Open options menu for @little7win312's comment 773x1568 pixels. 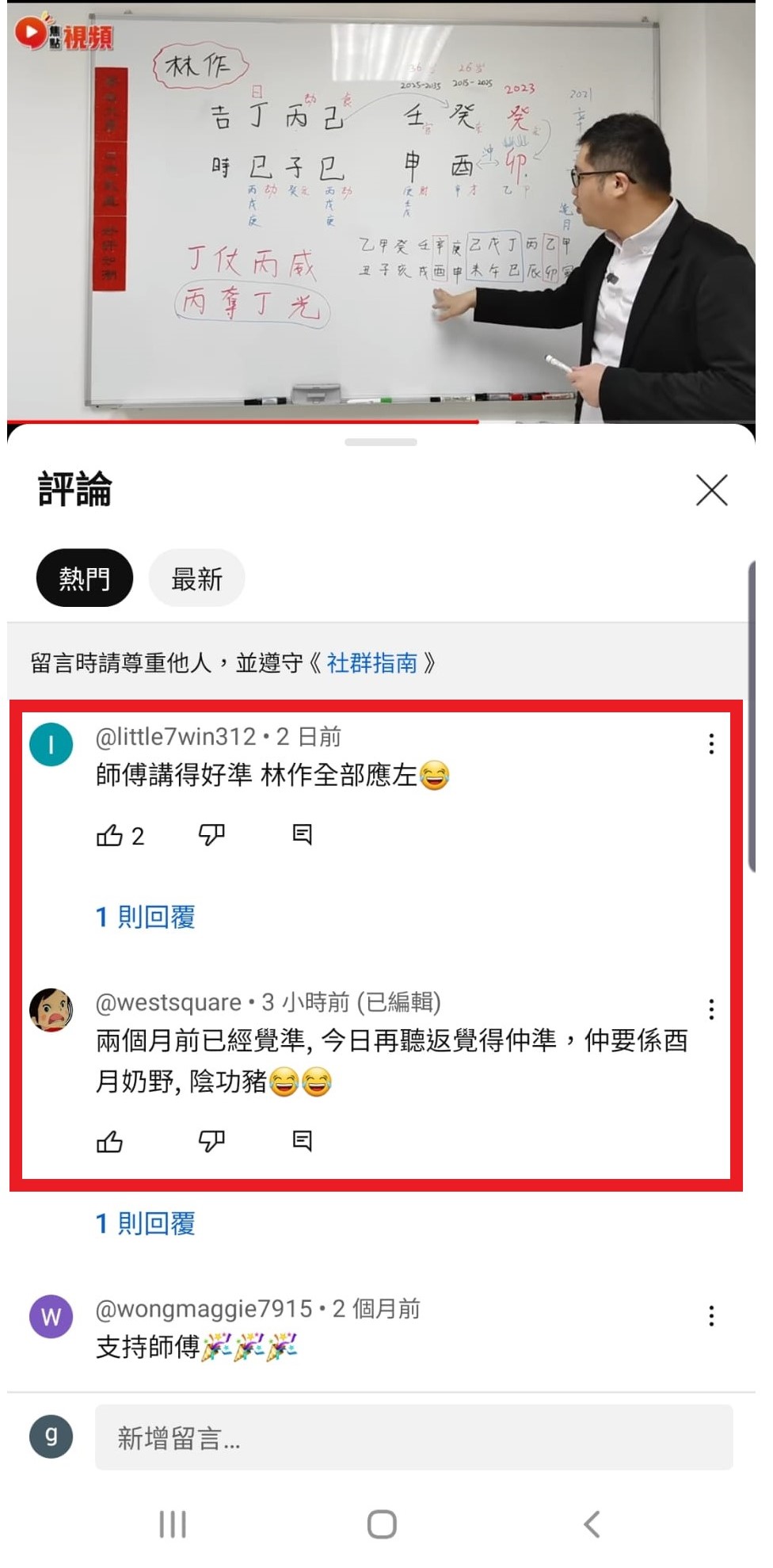[711, 743]
